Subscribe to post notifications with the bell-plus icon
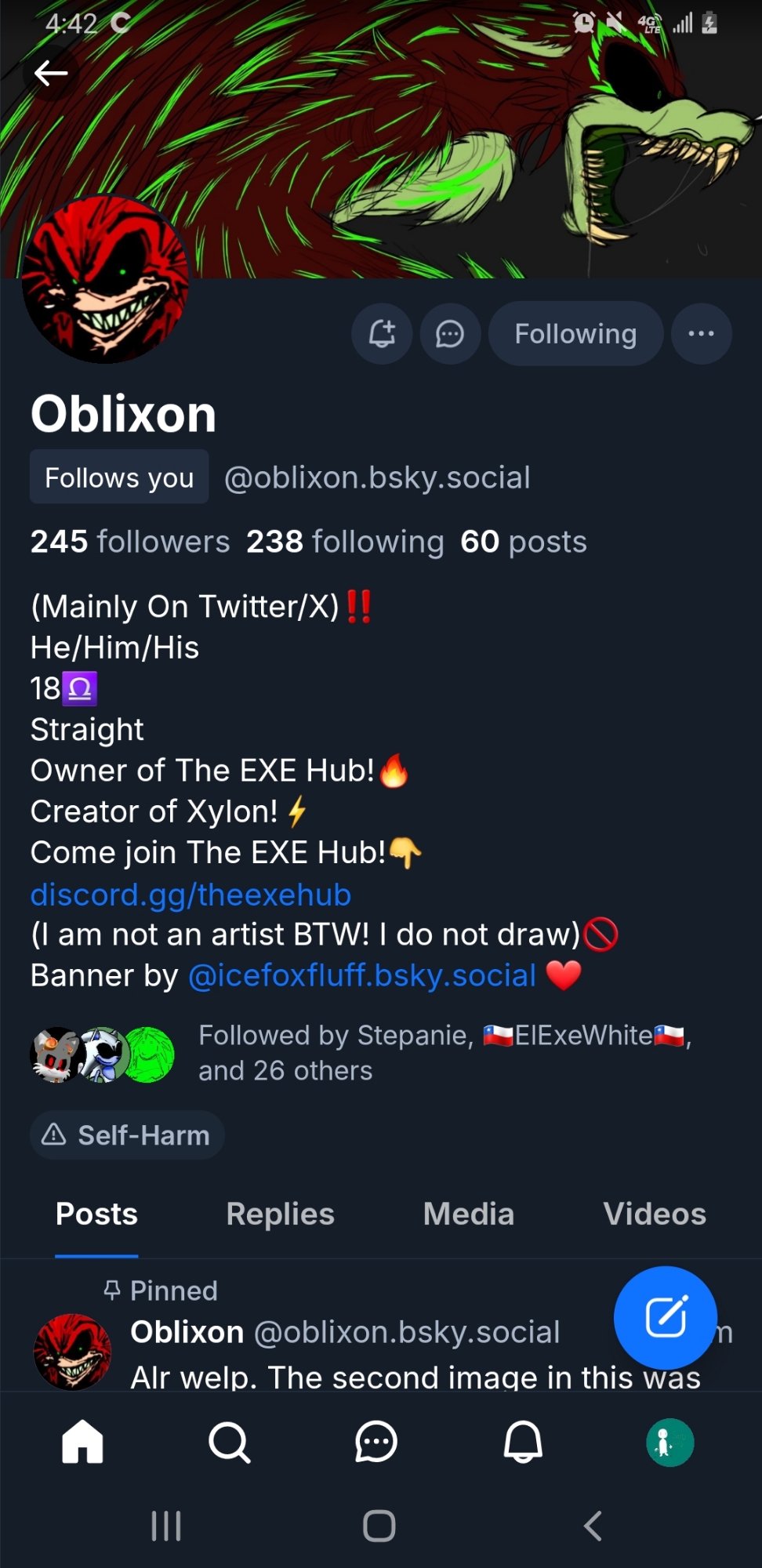 (382, 334)
